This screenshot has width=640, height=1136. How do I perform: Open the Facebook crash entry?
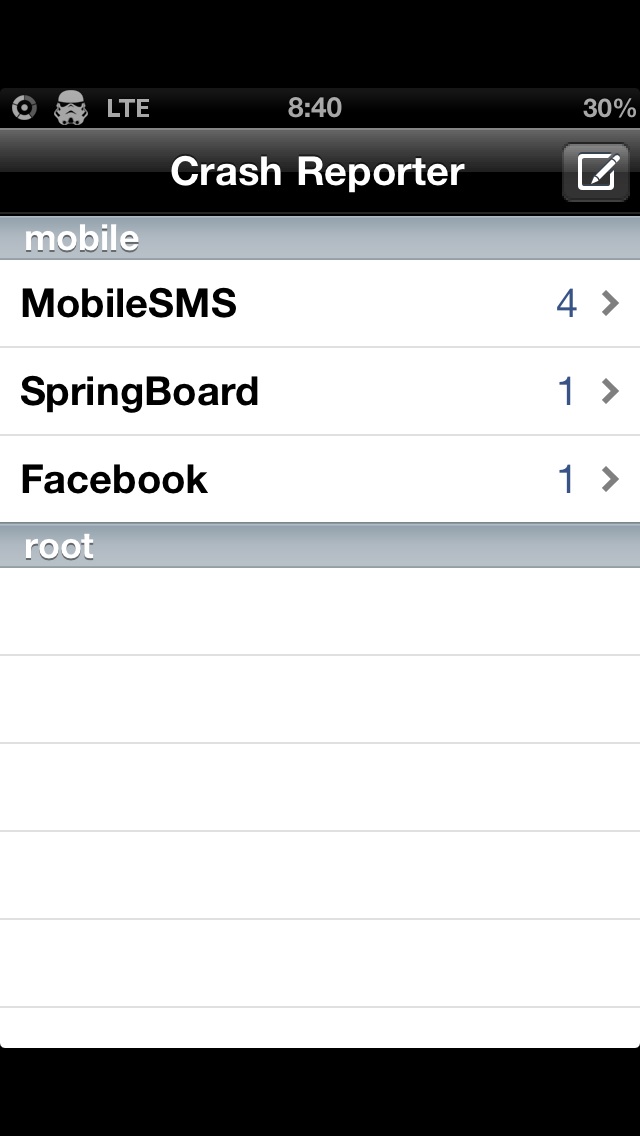click(x=320, y=480)
